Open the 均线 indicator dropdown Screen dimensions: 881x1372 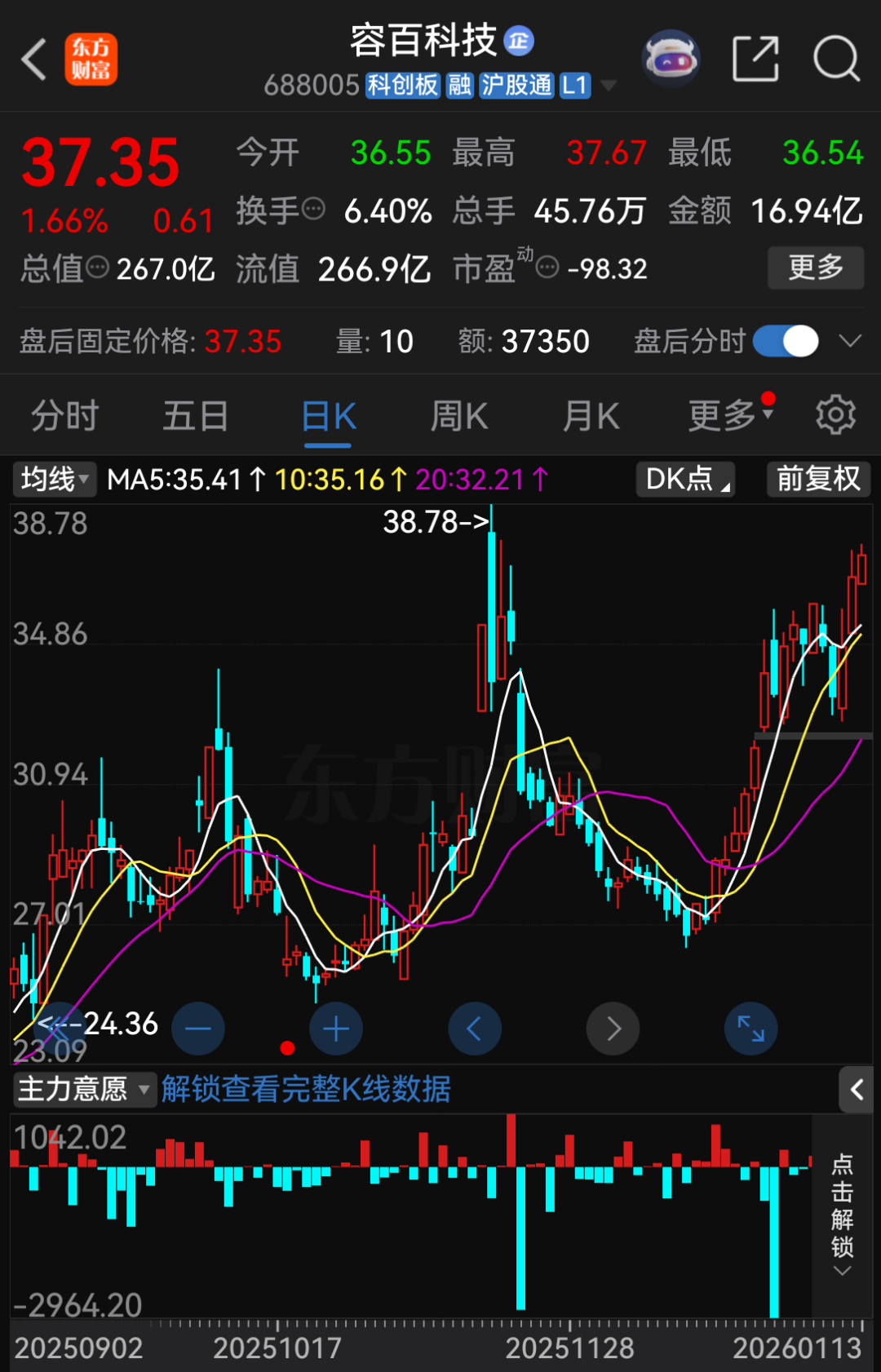click(x=52, y=479)
